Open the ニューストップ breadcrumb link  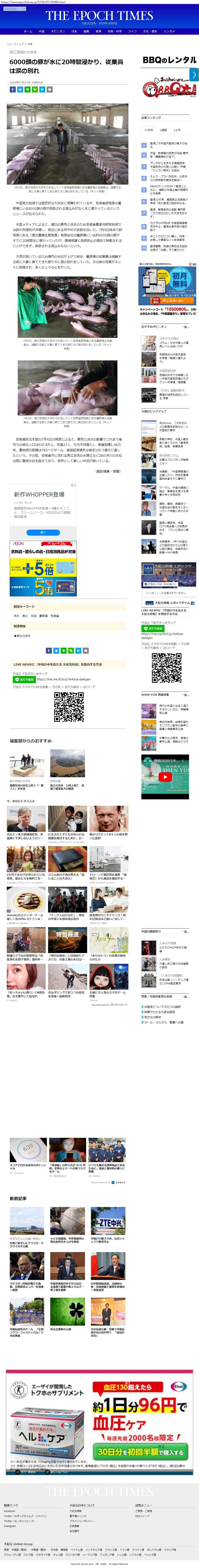(15, 44)
